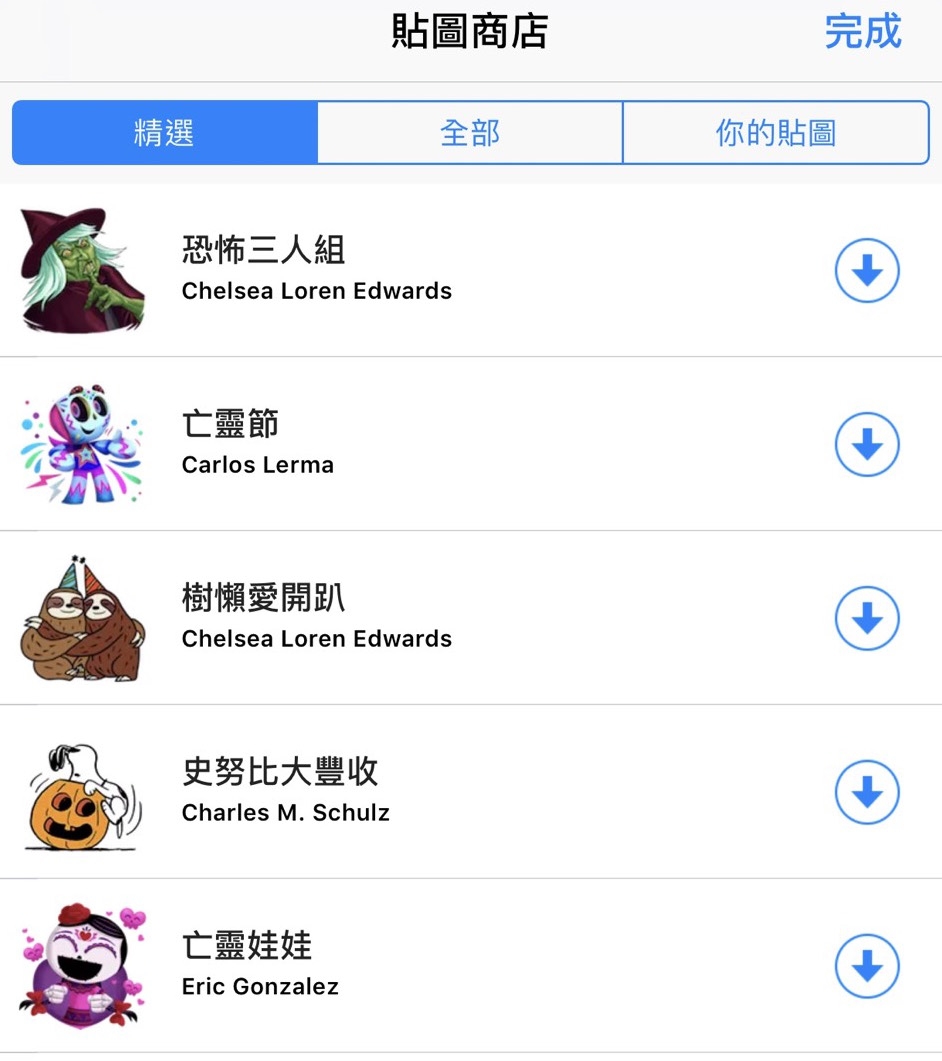The width and height of the screenshot is (942, 1061).
Task: Tap the 亡靈娃娃 doll thumbnail
Action: click(82, 966)
